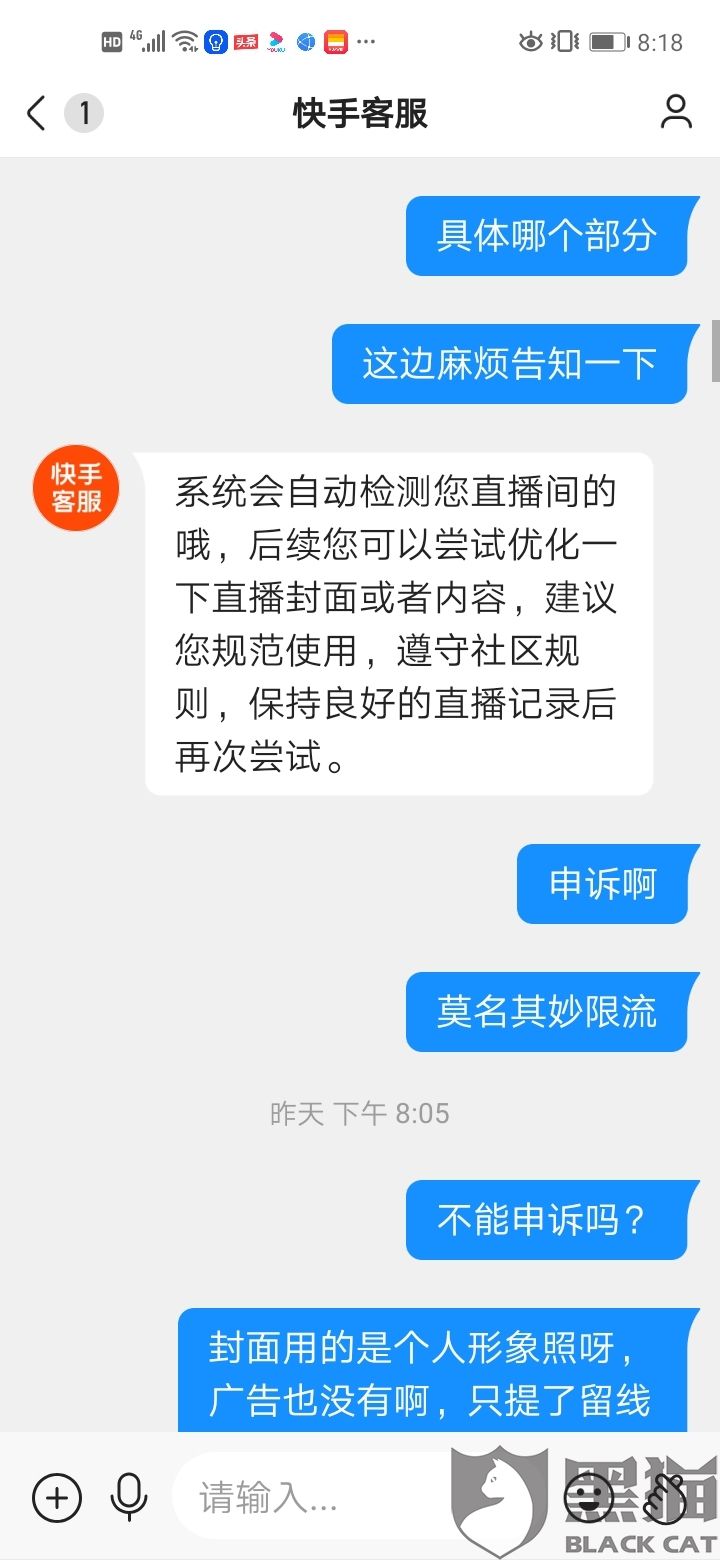Screen dimensions: 720x1560
Task: Open the emoji picker
Action: pos(588,1497)
